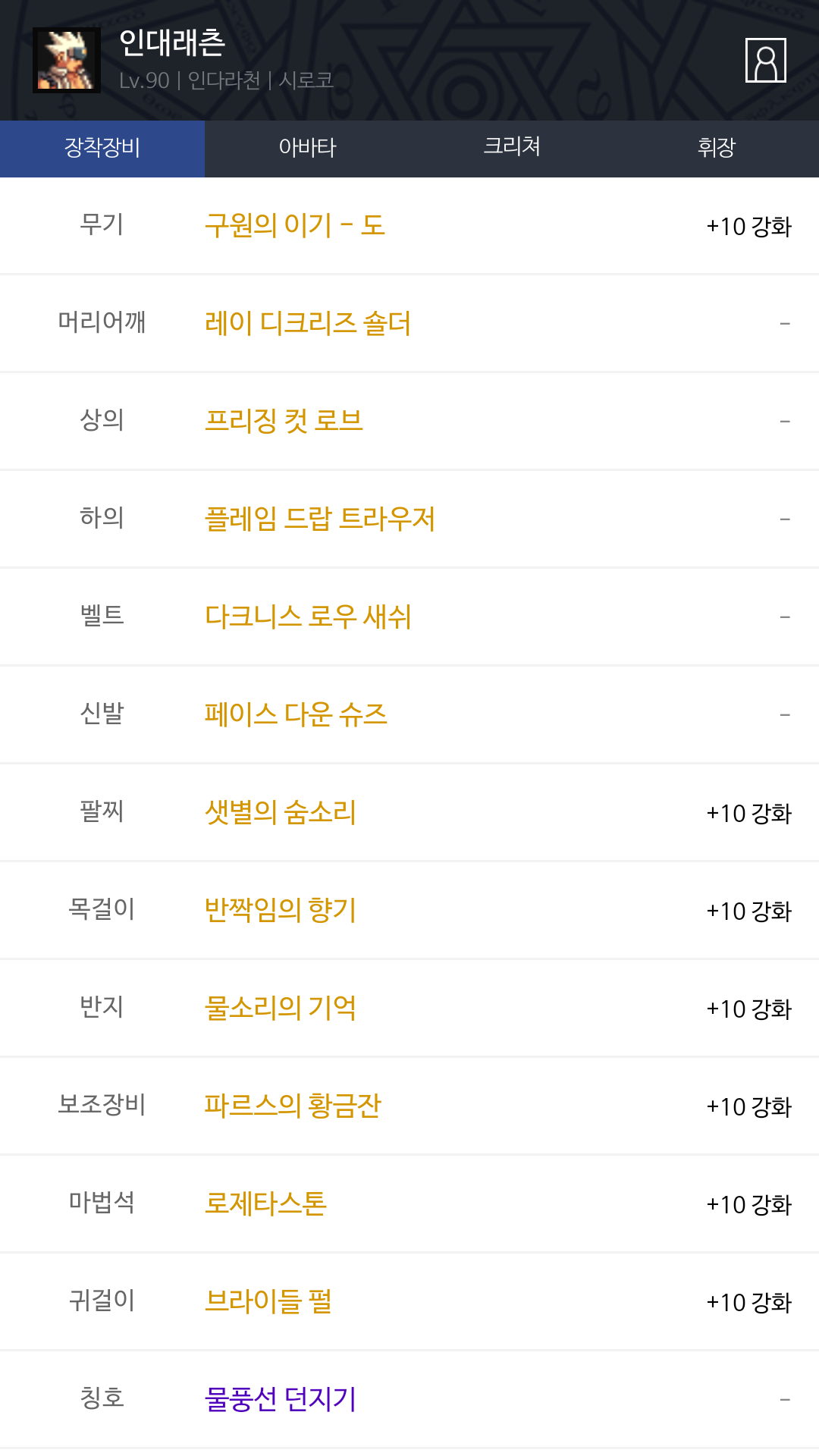Switch to the 아바타 tab

(307, 148)
